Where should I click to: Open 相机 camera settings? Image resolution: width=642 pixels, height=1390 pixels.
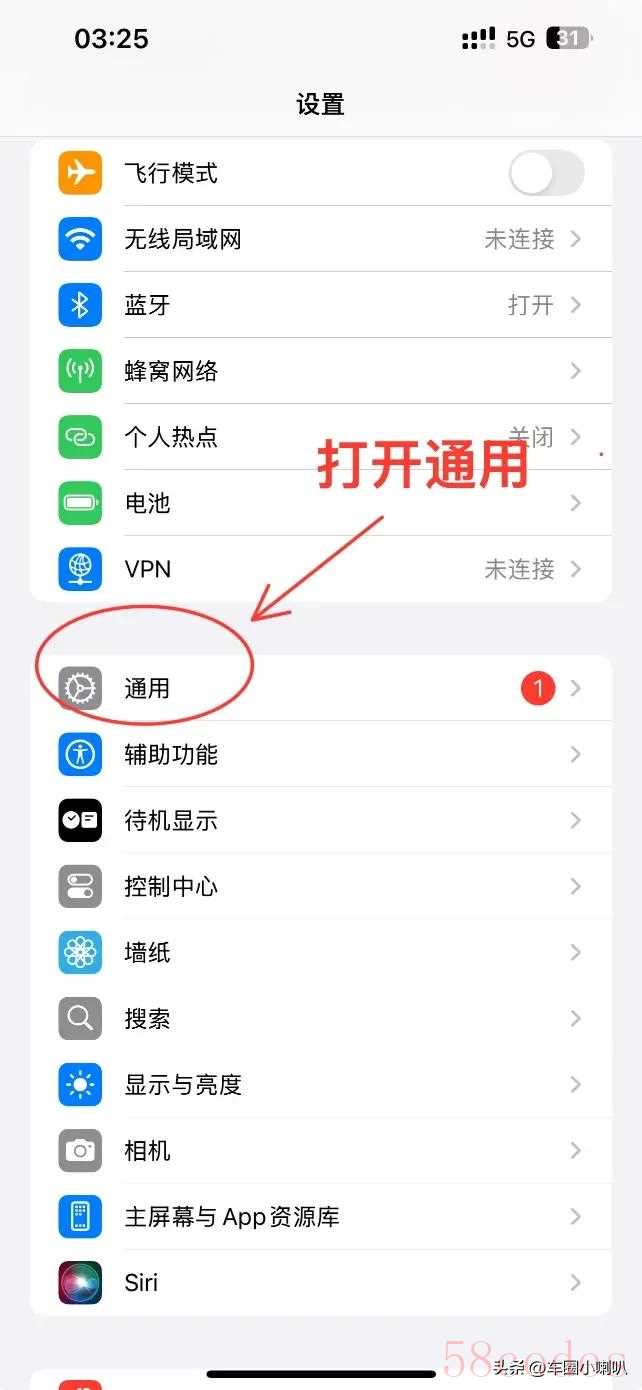tap(320, 1150)
